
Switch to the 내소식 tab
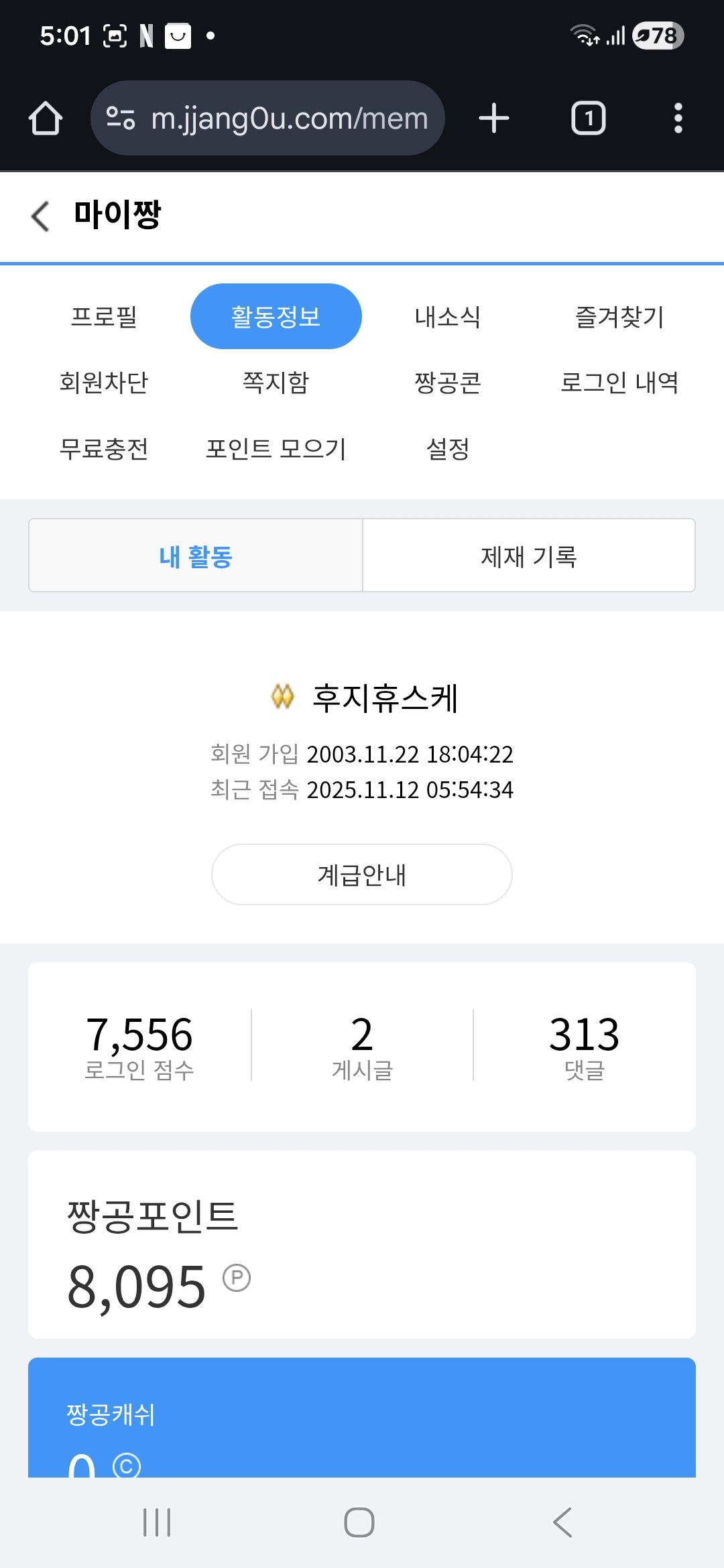pyautogui.click(x=448, y=316)
